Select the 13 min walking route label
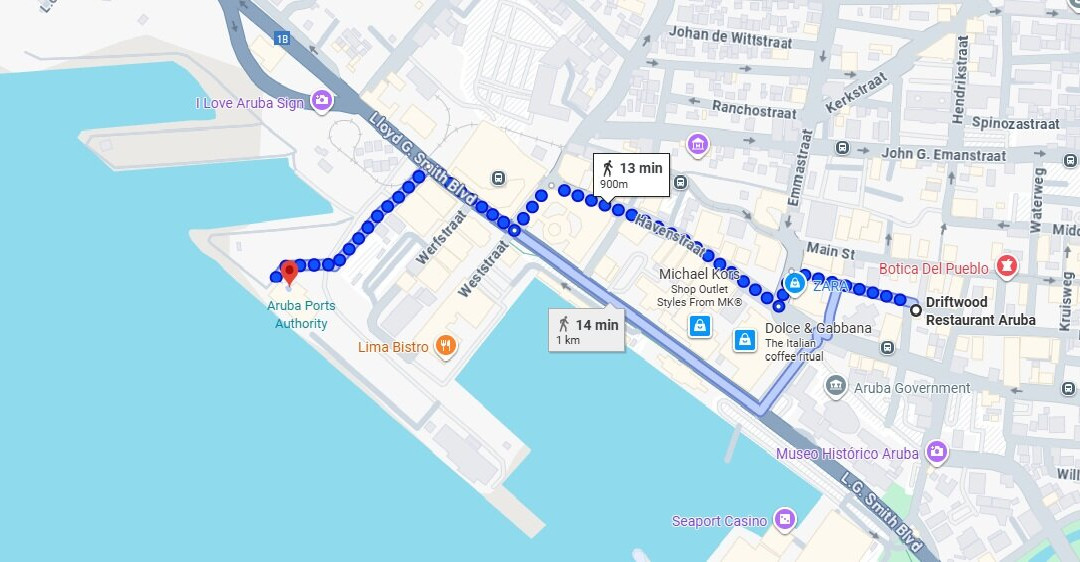Screen dimensions: 1080x562 (632, 175)
